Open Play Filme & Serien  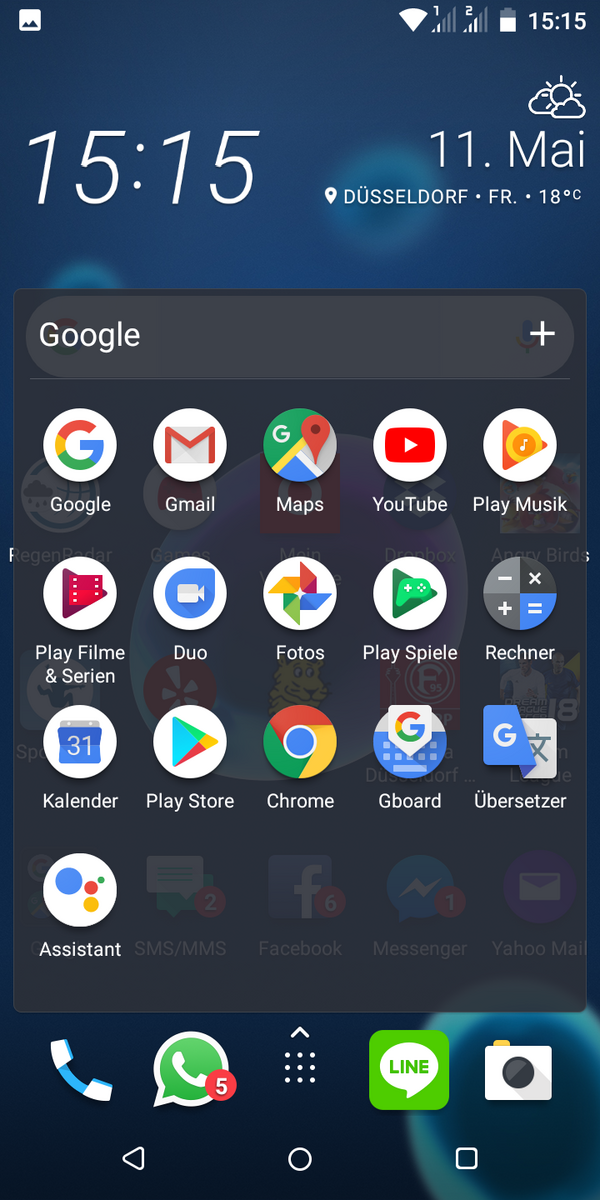(x=80, y=595)
